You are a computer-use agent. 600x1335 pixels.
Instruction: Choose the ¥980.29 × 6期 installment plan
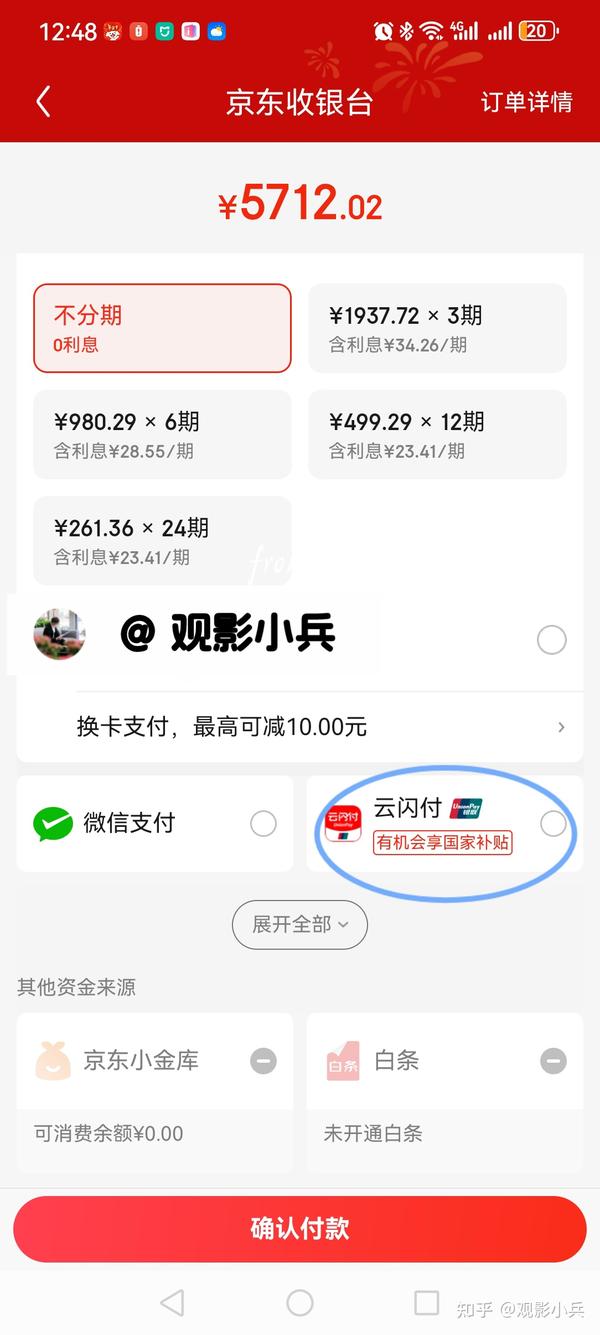click(162, 434)
